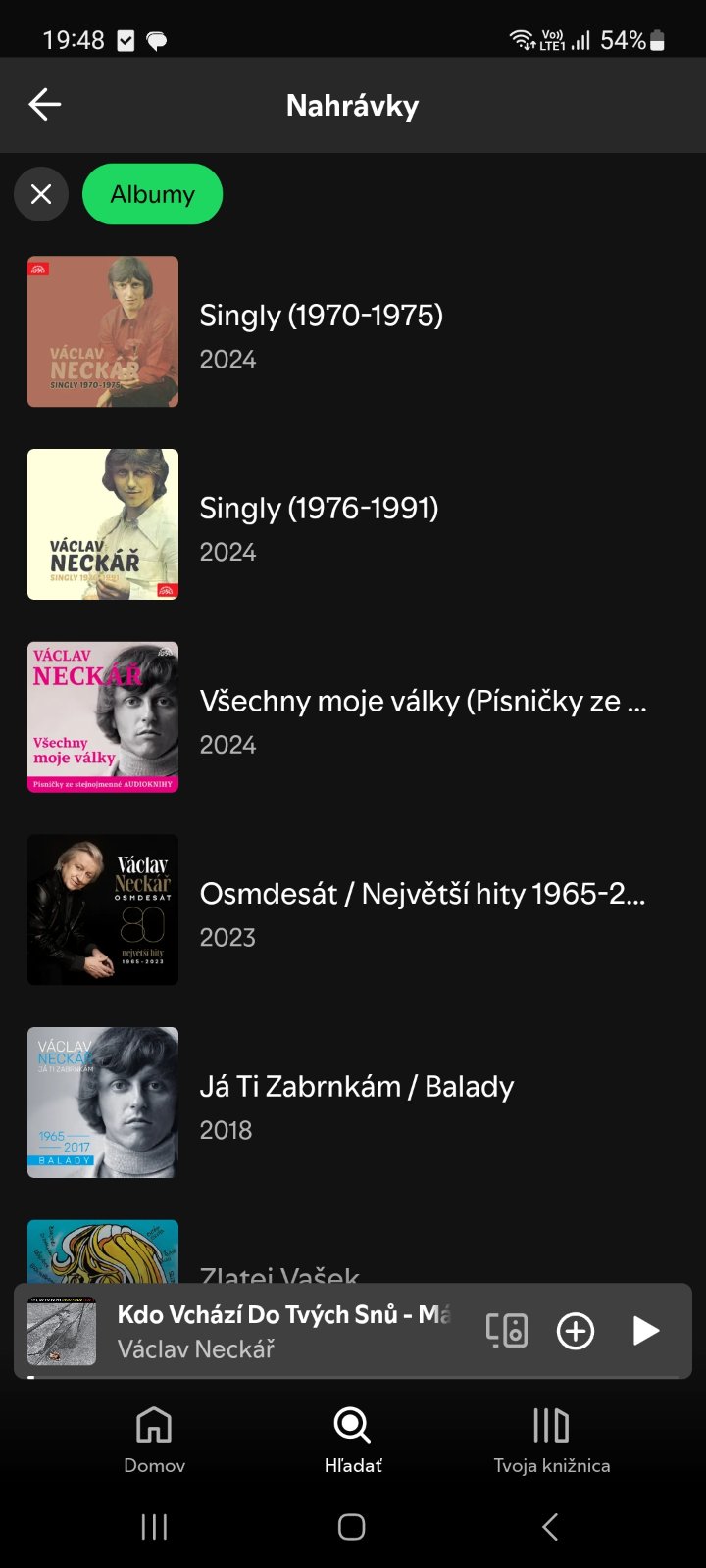706x1568 pixels.
Task: Open the album Já Ti Zabrnkám / Balady
Action: [356, 1103]
